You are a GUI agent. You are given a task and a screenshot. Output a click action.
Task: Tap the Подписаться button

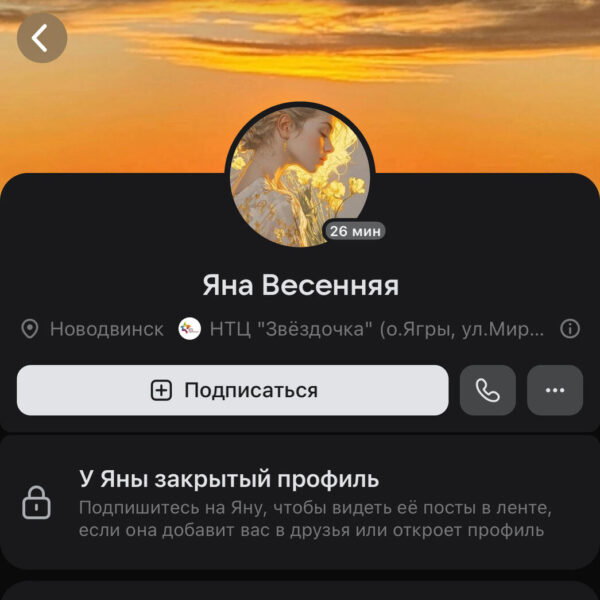tap(233, 390)
